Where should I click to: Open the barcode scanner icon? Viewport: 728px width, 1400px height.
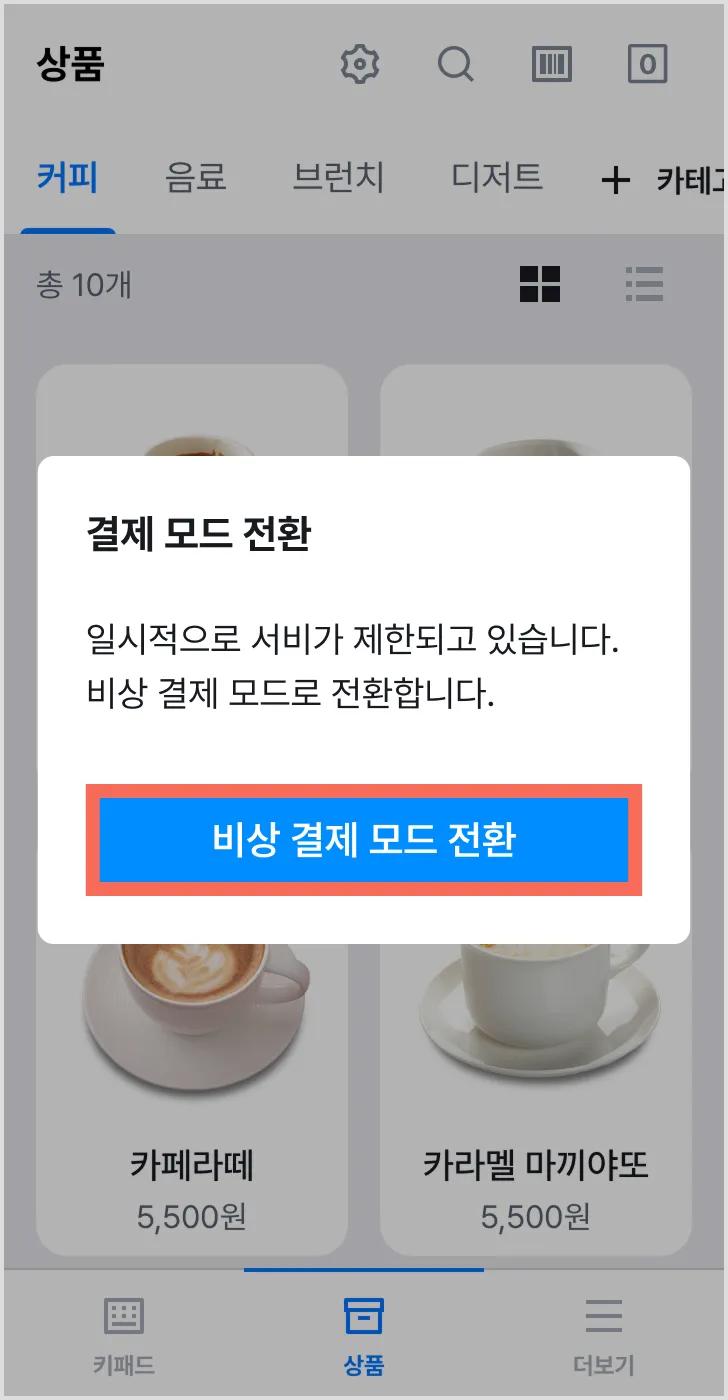coord(552,65)
